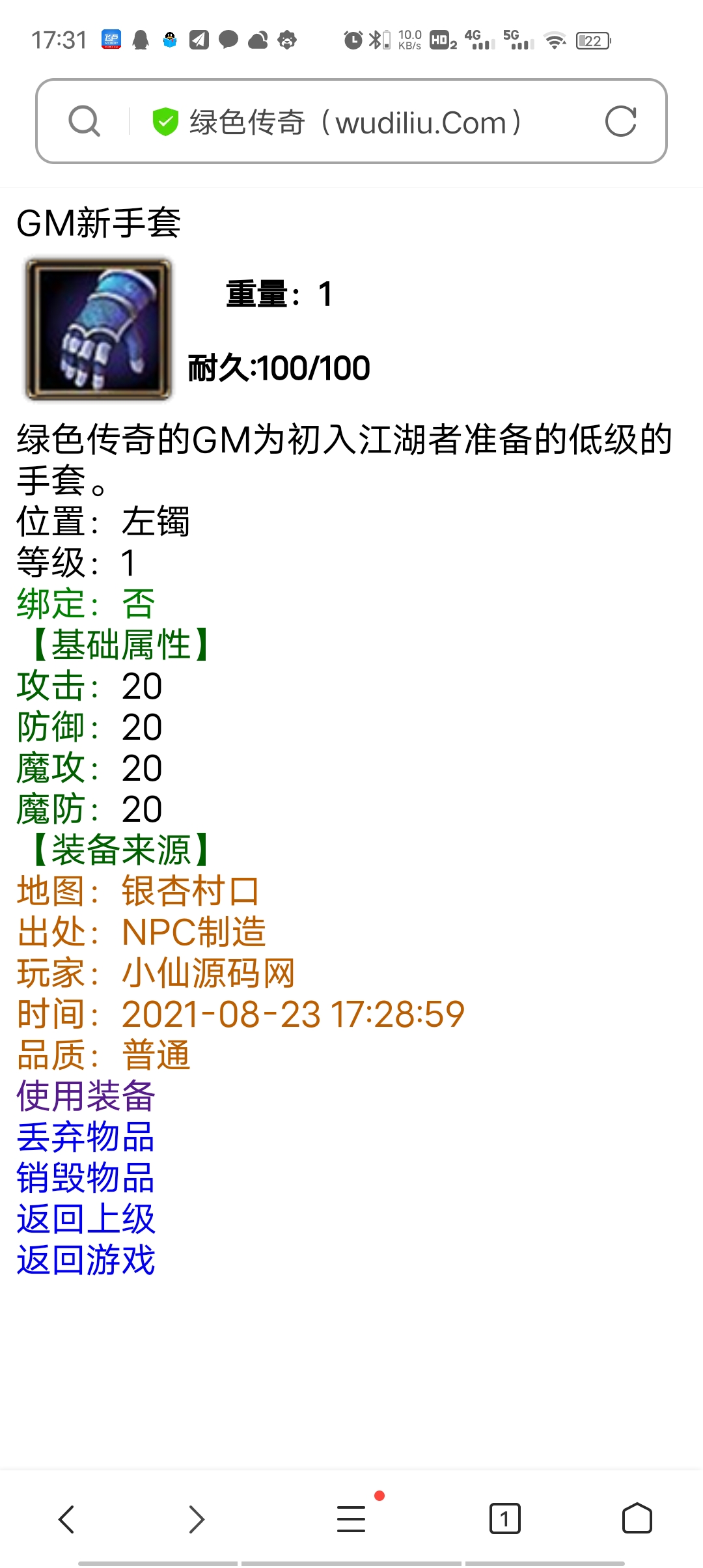Viewport: 703px width, 1568px height.
Task: Tap the 销毁物品 link
Action: tap(86, 1178)
